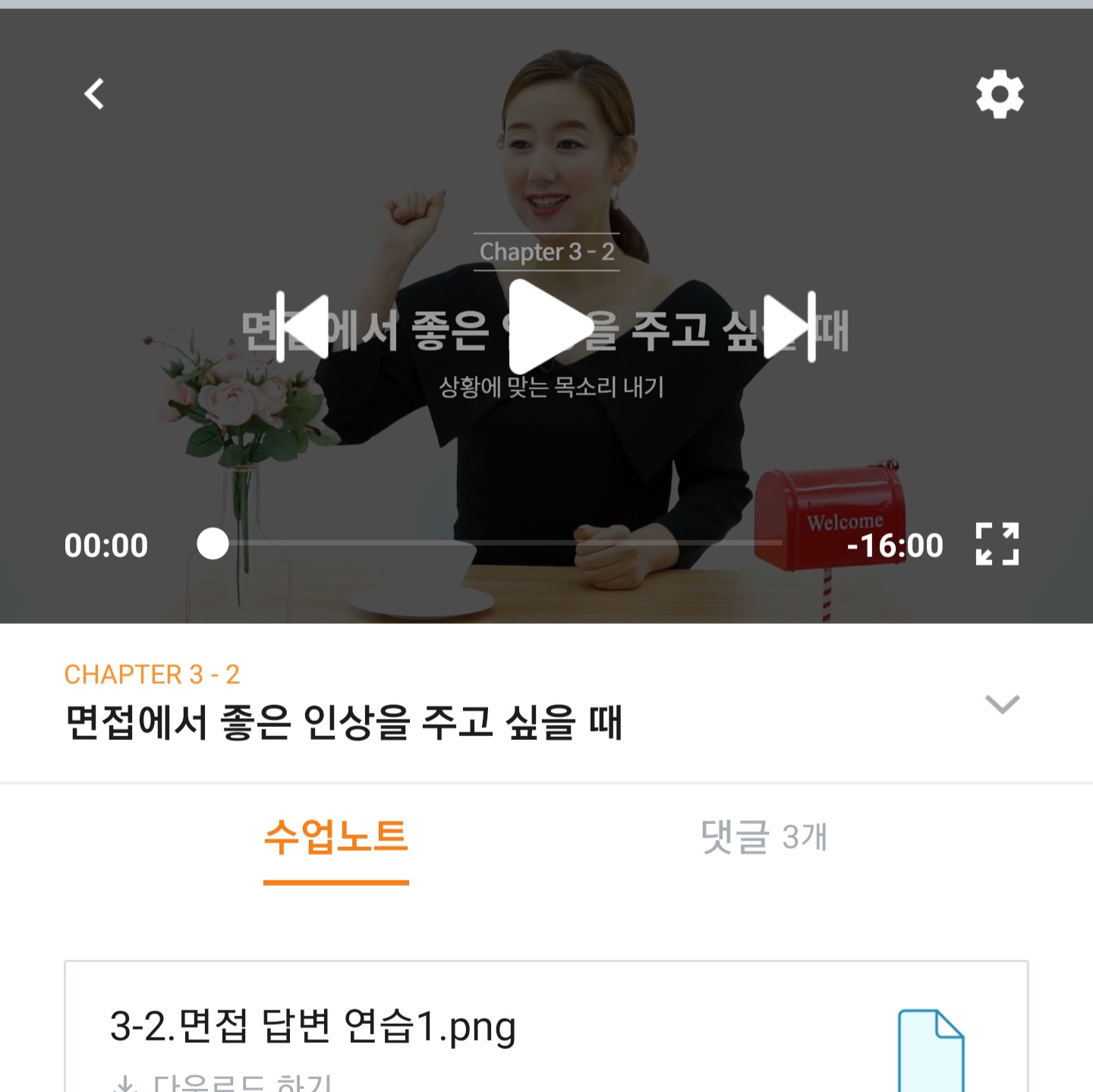Image resolution: width=1093 pixels, height=1092 pixels.
Task: Select the 수업노트 tab
Action: 335,838
